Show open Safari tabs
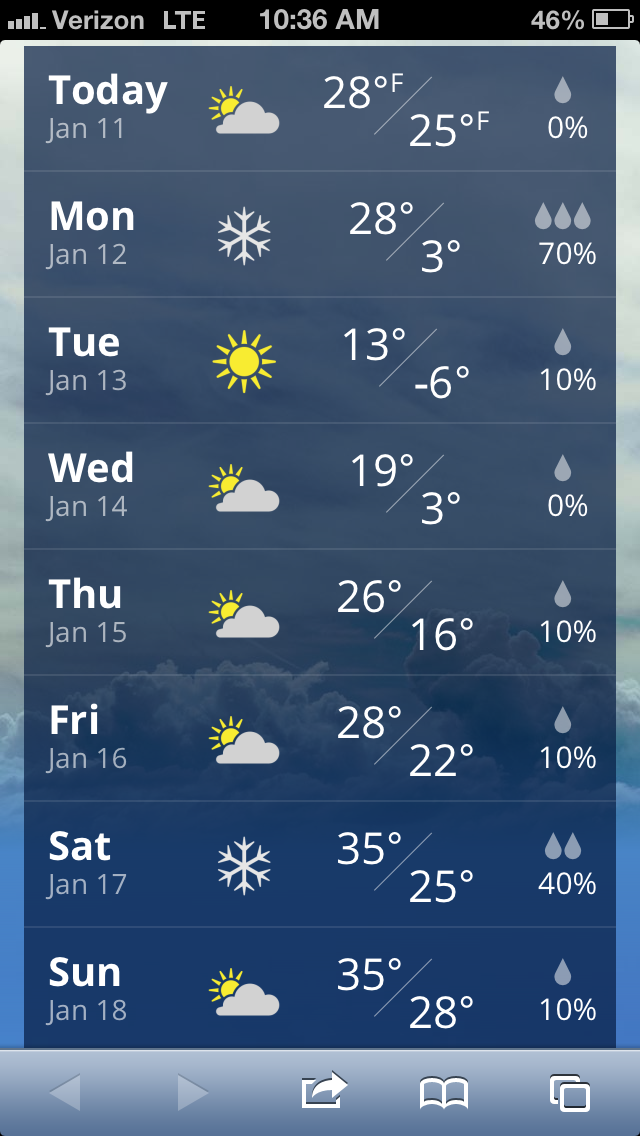 tap(570, 1092)
